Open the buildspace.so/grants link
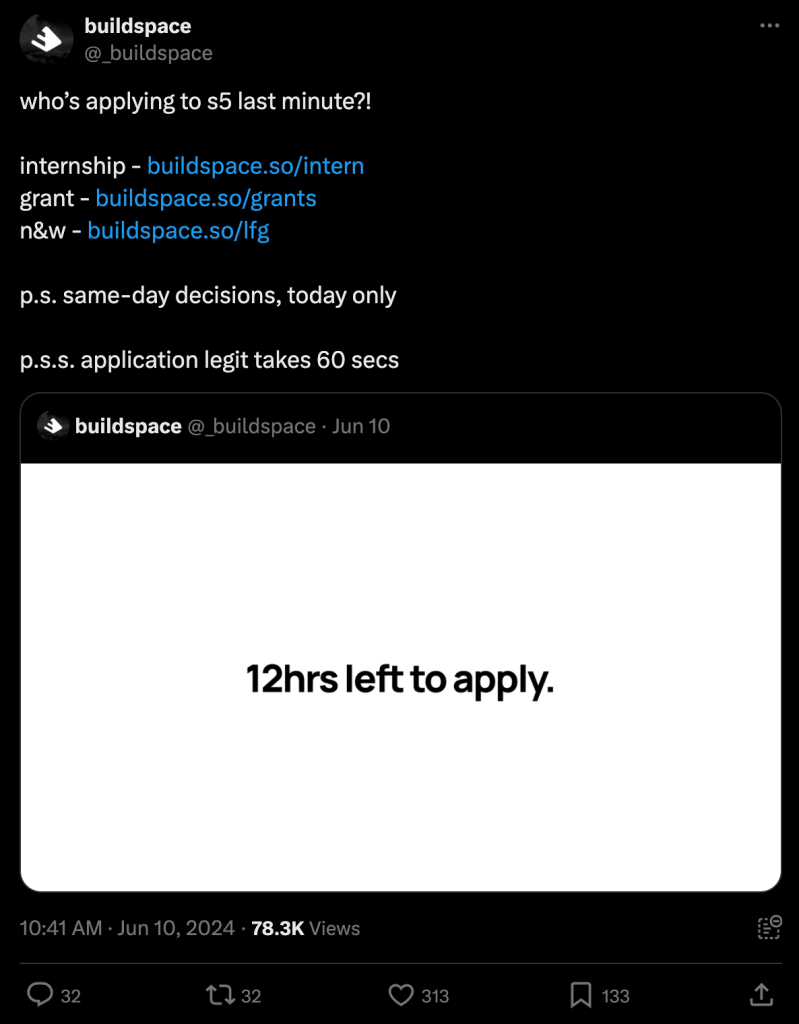 point(206,198)
